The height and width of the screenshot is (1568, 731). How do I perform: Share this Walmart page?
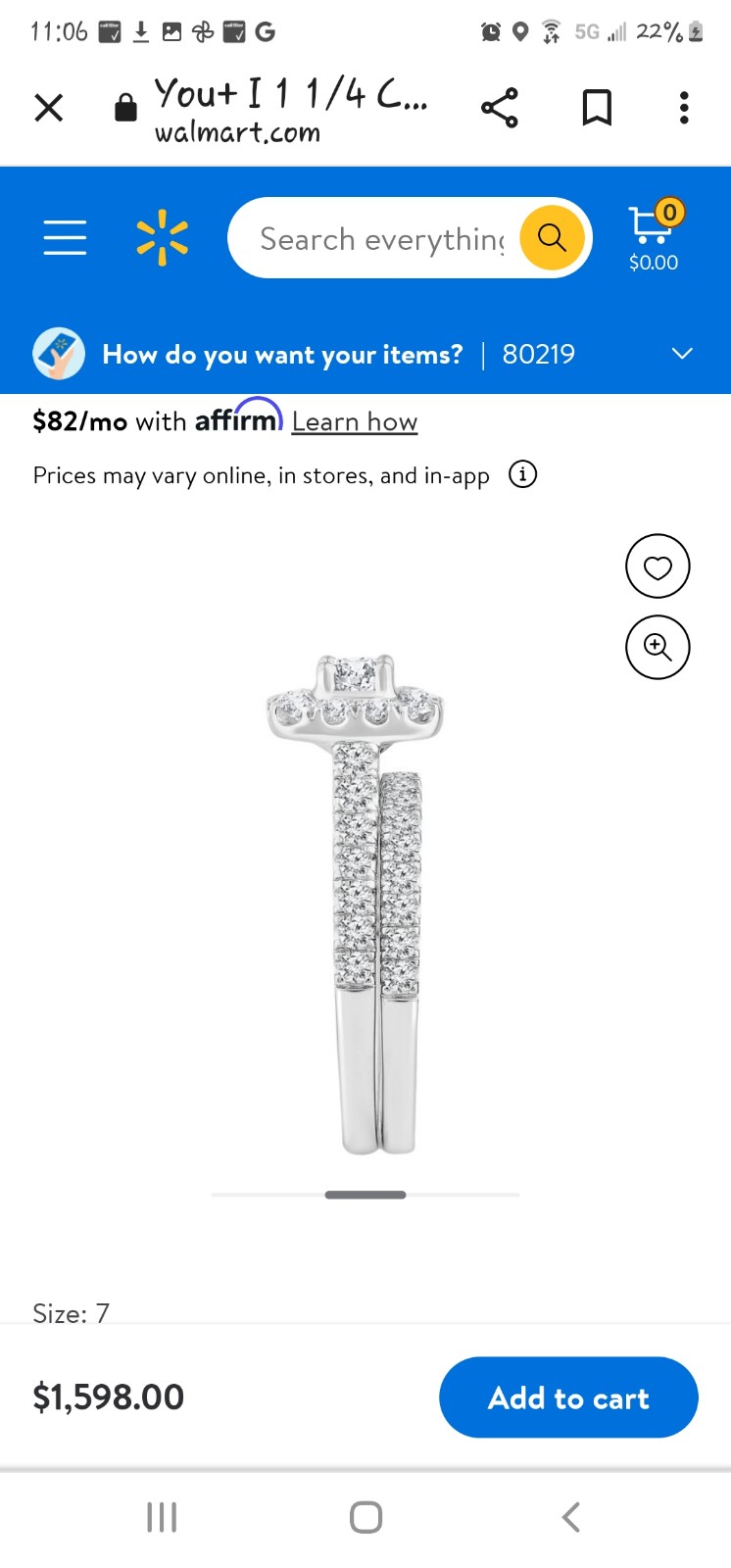(499, 107)
